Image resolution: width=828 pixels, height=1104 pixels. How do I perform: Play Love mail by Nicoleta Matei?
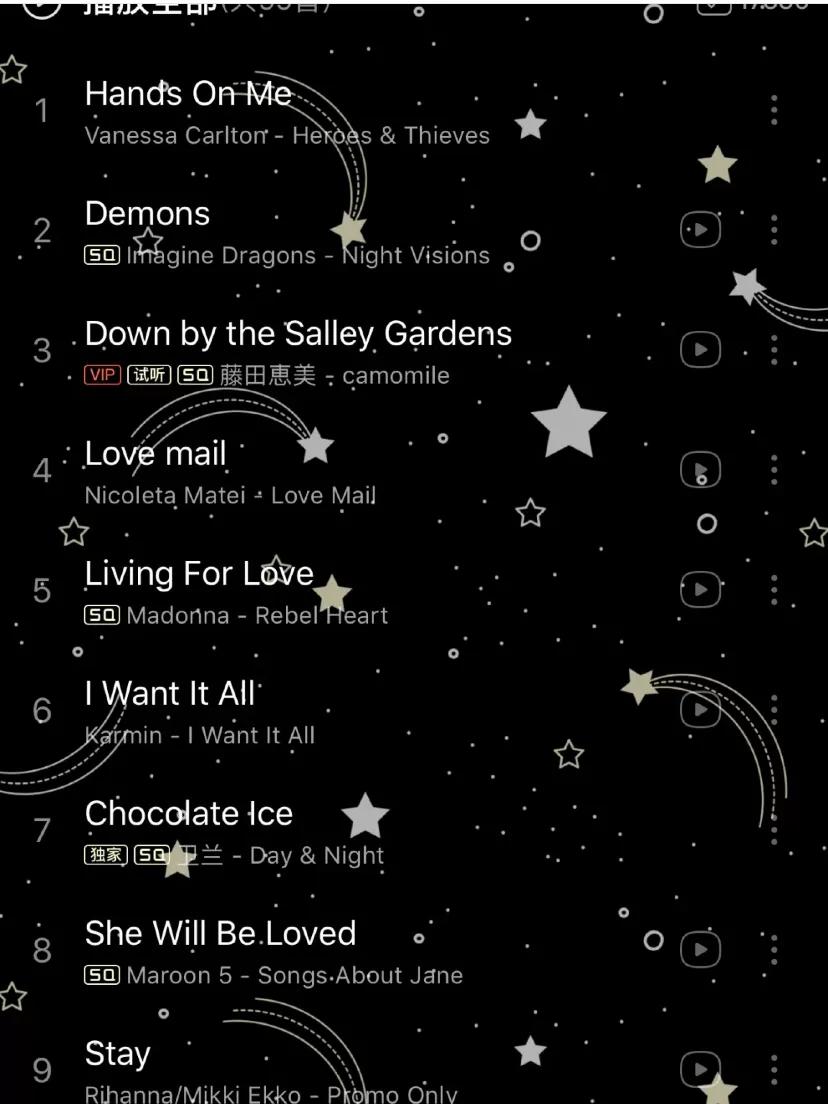click(x=155, y=454)
